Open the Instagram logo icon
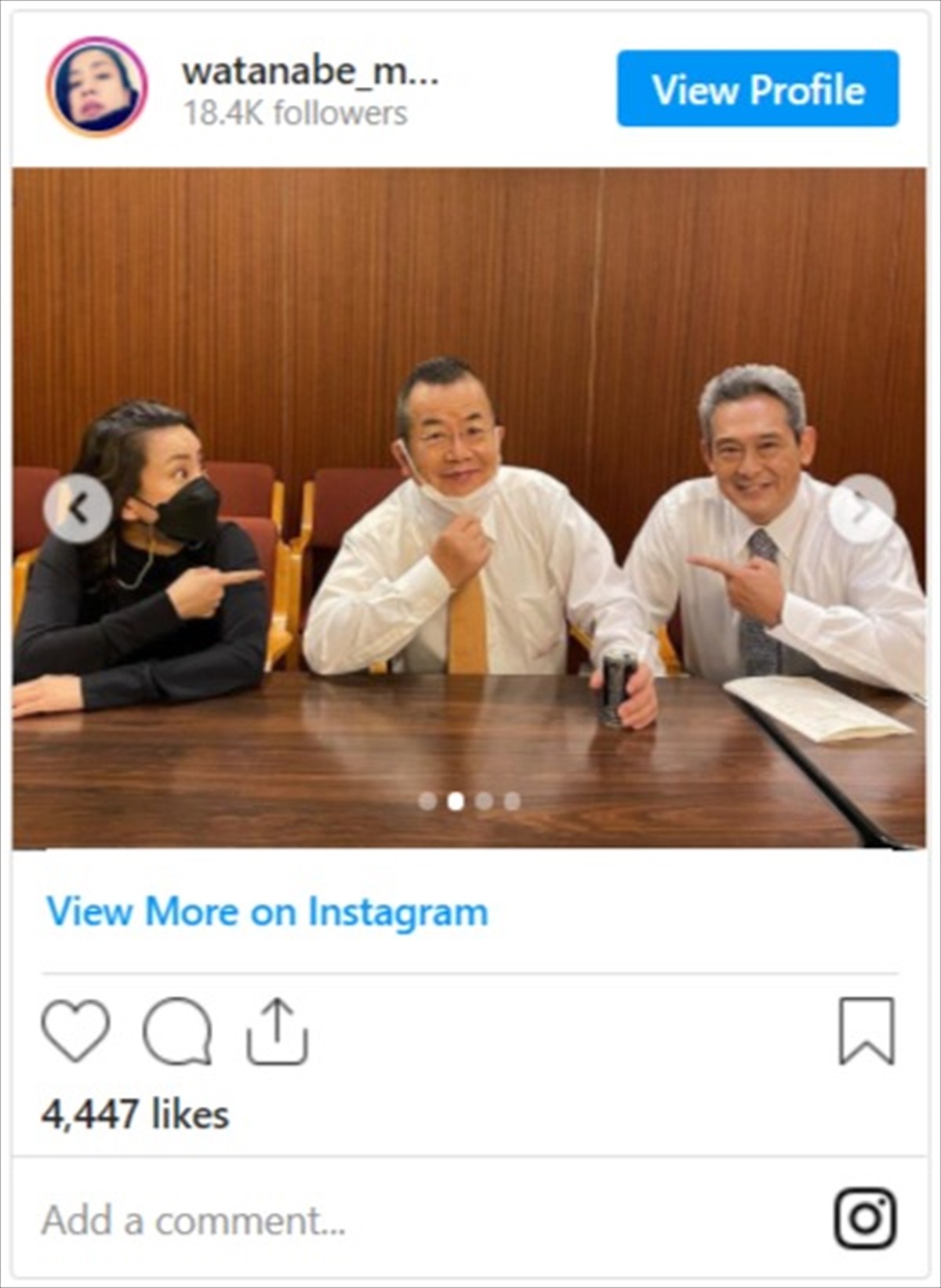 point(865,1219)
